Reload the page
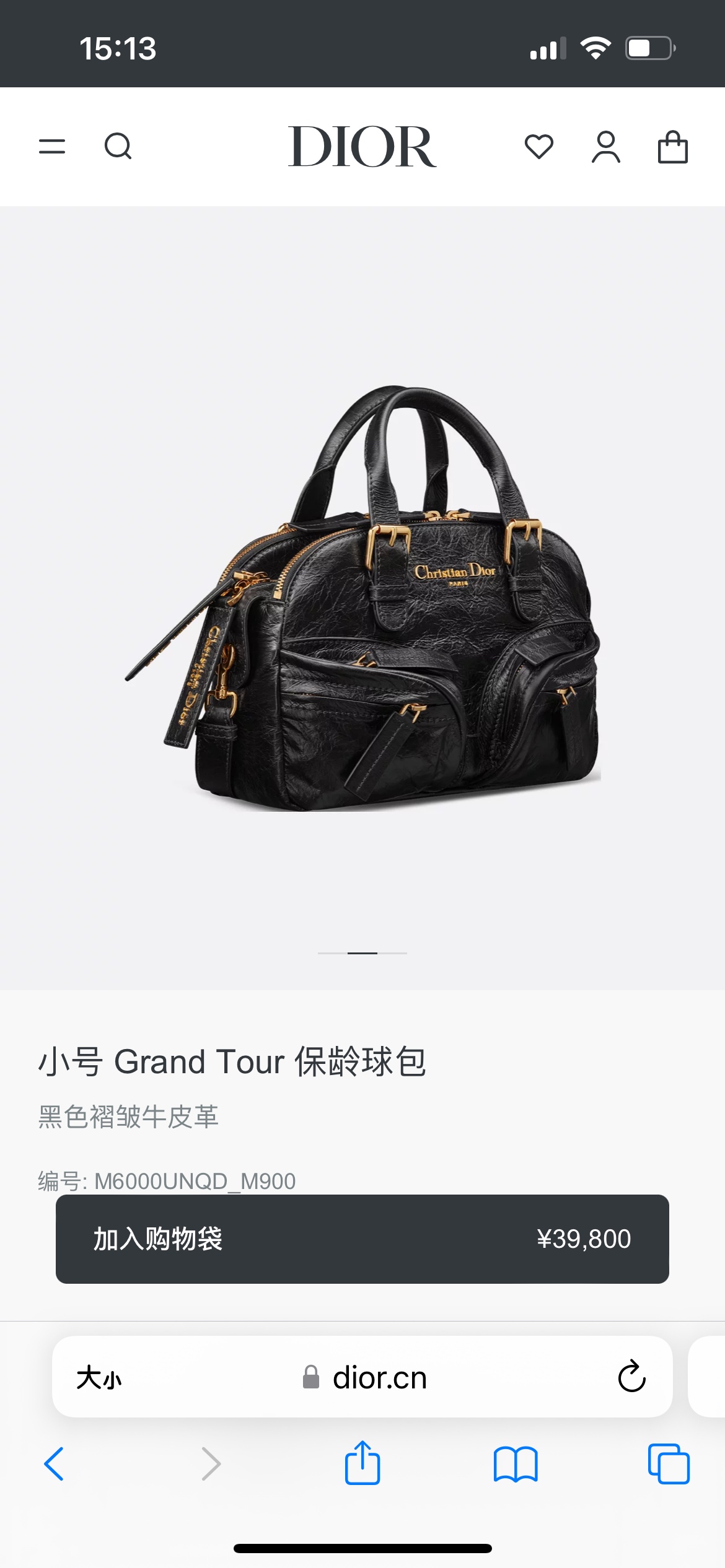This screenshot has width=725, height=1568. pyautogui.click(x=631, y=1377)
